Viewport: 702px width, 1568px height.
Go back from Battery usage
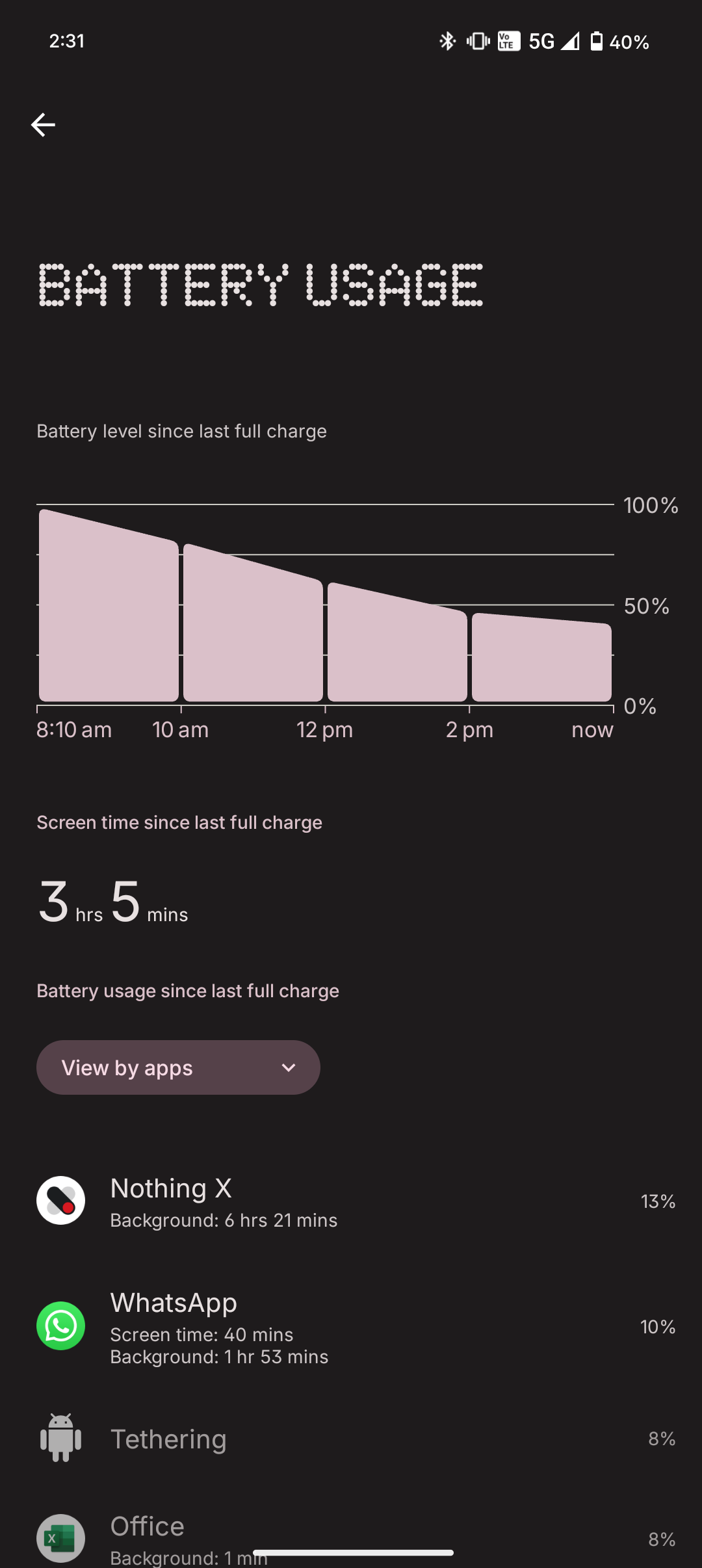(43, 125)
